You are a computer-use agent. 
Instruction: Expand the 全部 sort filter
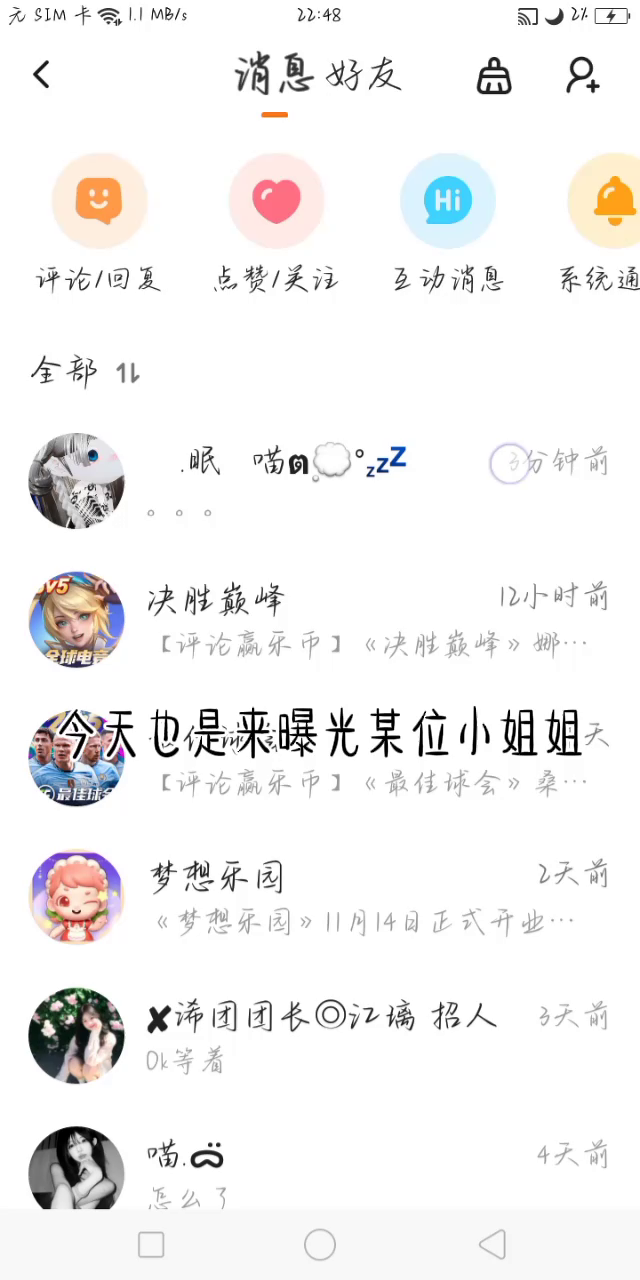[85, 373]
